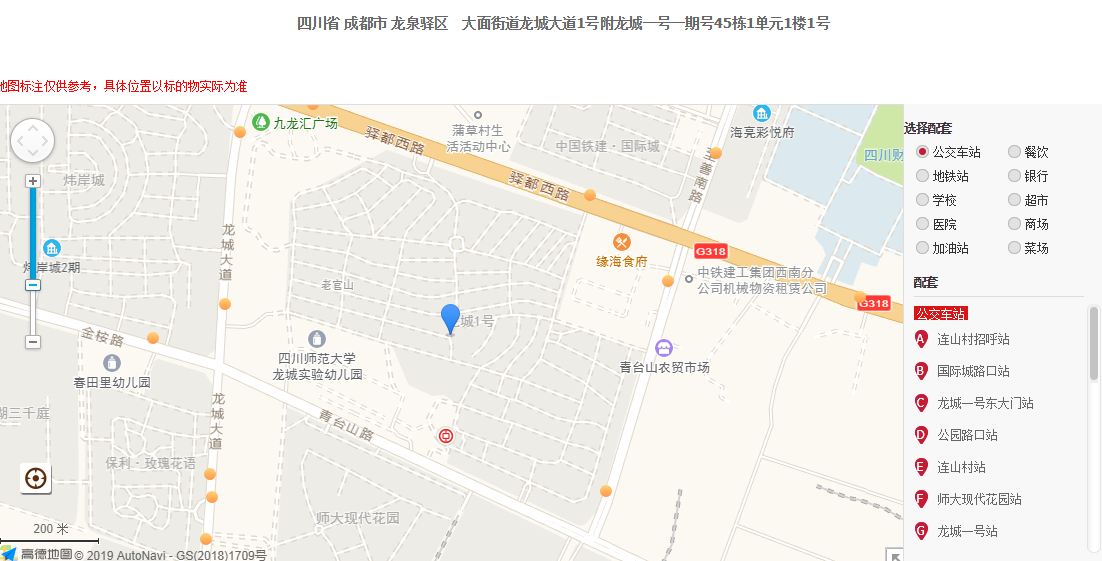
Task: Open 龙城一号东大门站 bus stop result
Action: 984,403
